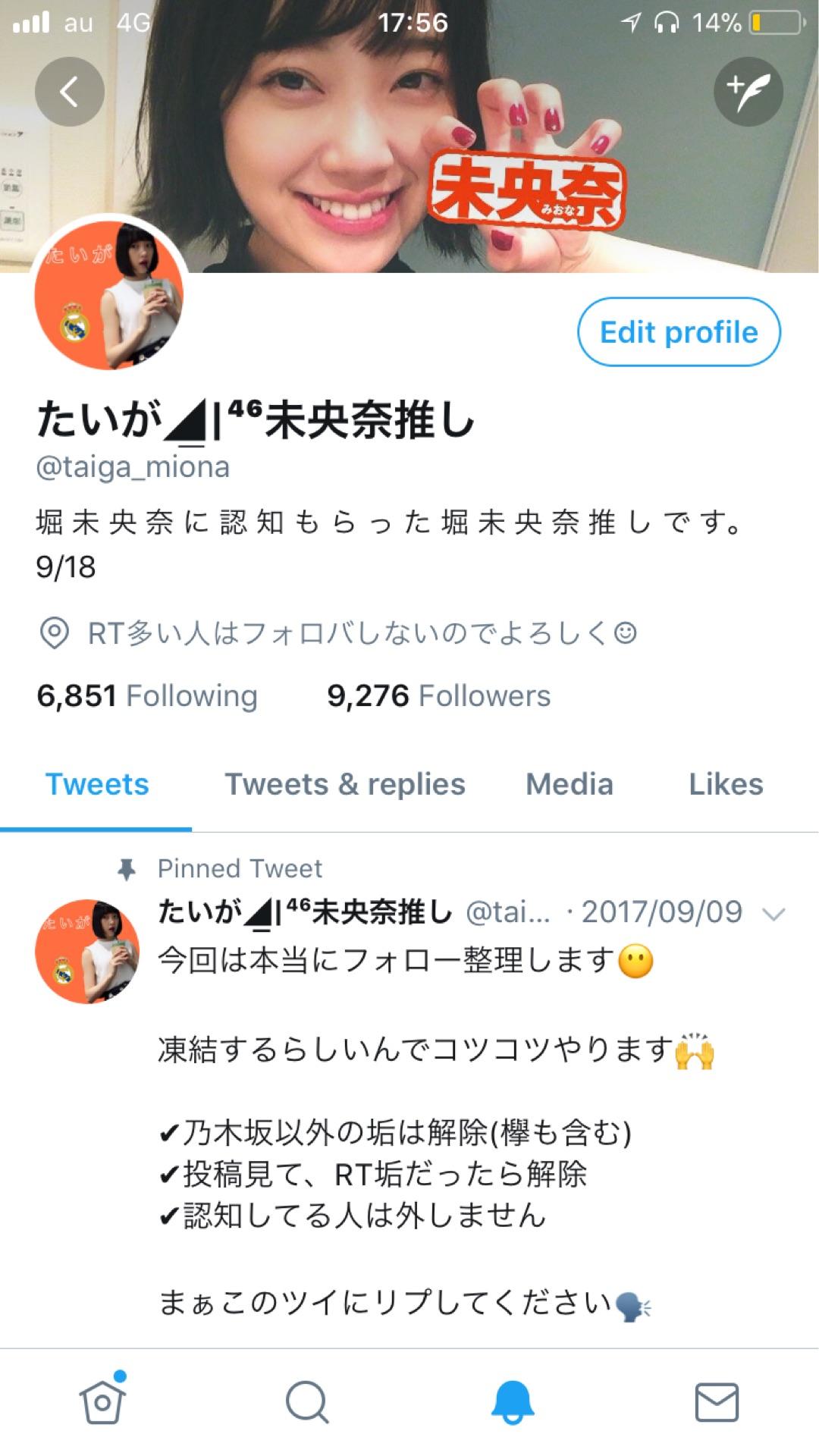Switch to the Media tab
819x1456 pixels.
click(570, 785)
